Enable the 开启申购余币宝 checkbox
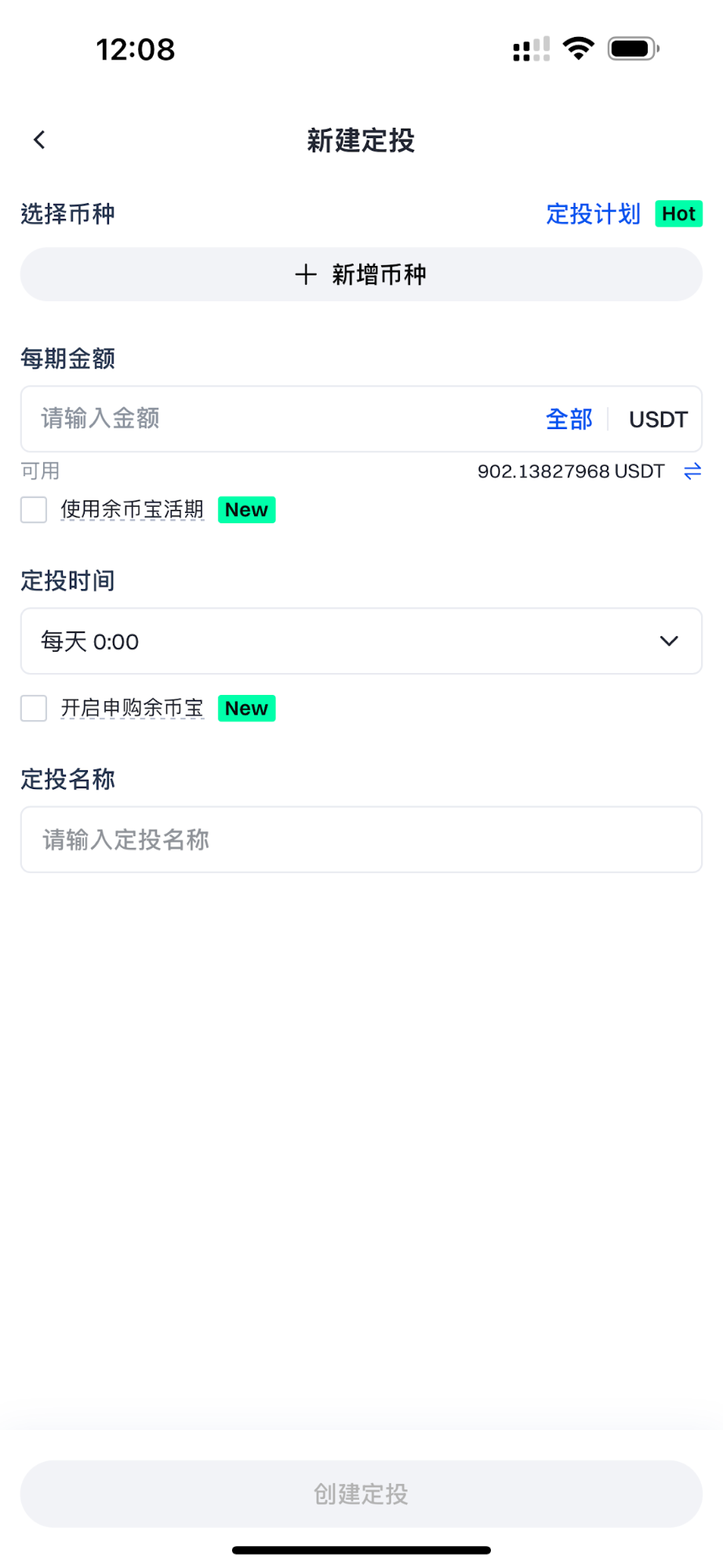Image resolution: width=723 pixels, height=1568 pixels. coord(34,708)
